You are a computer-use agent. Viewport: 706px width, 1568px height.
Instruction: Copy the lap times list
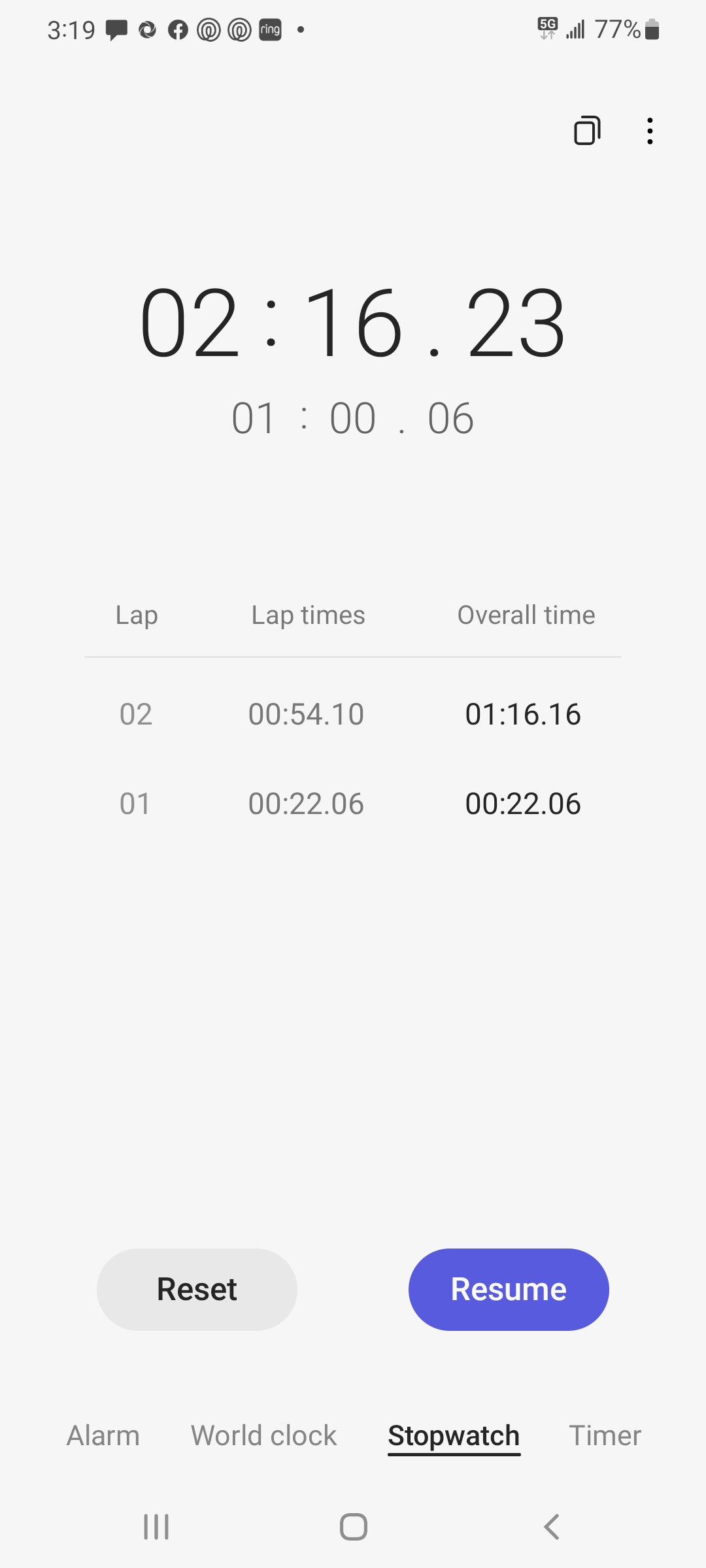587,131
